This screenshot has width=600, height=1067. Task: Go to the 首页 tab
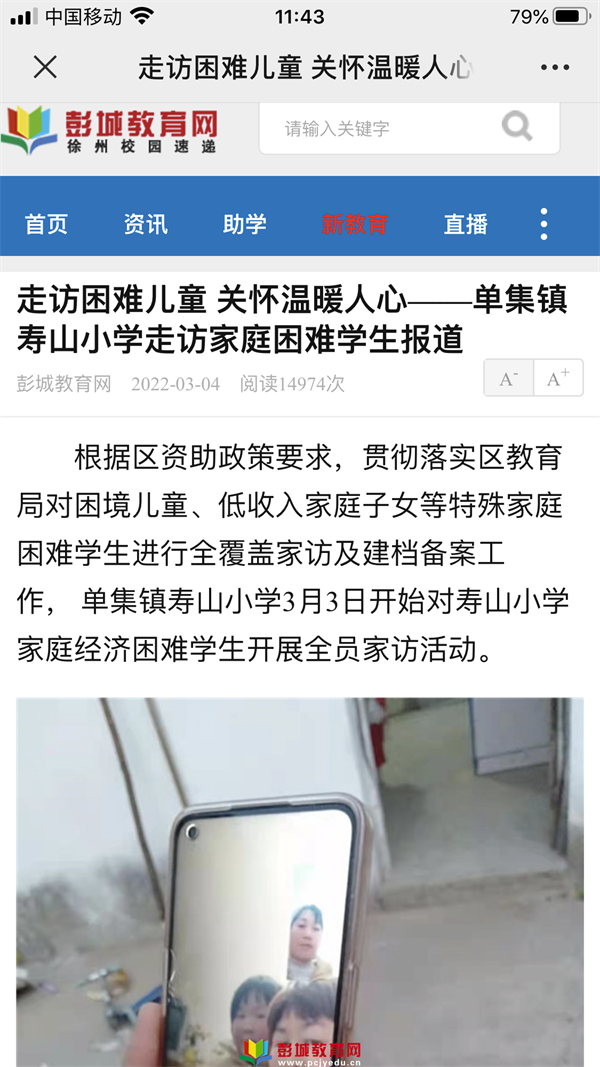coord(46,224)
